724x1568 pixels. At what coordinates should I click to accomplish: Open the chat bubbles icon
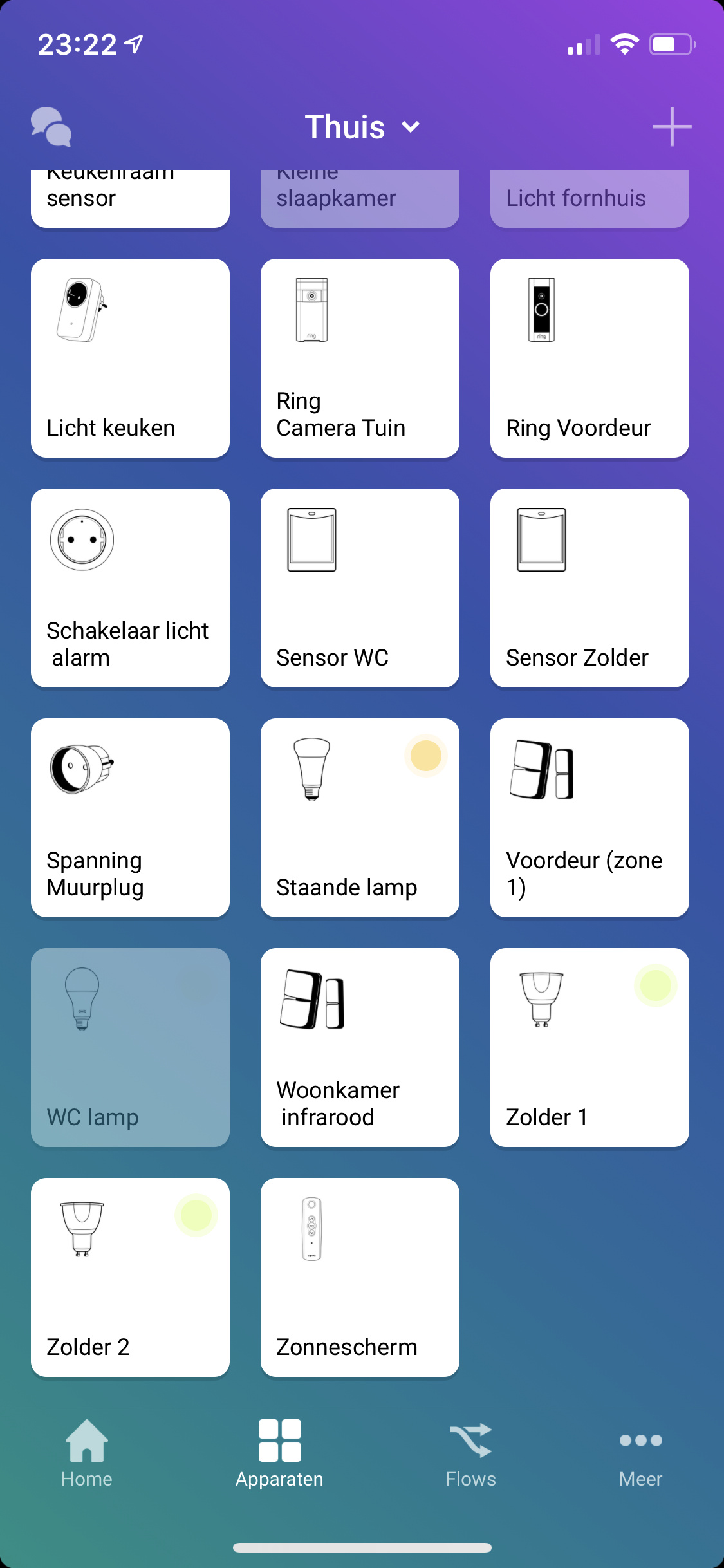51,127
